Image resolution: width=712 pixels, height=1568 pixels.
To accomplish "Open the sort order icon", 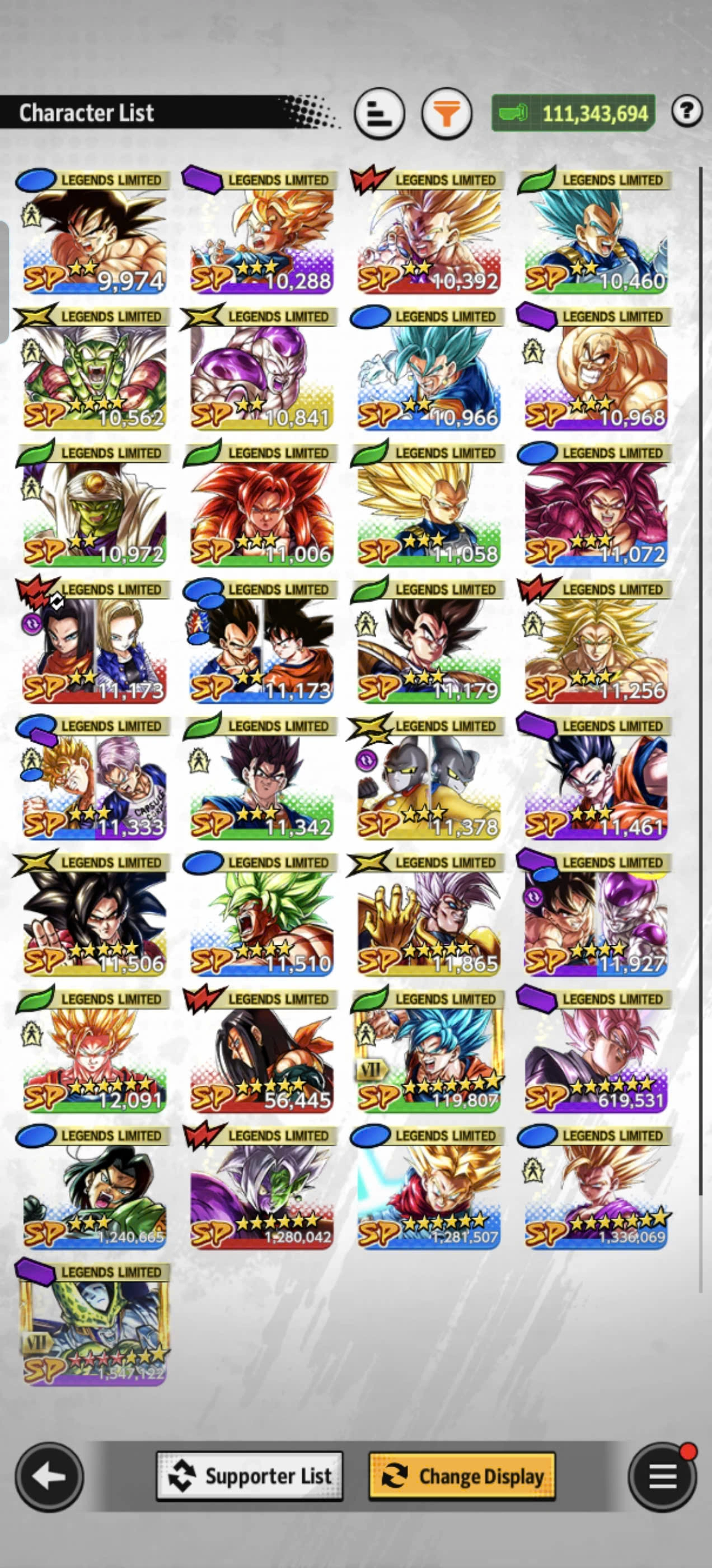I will tap(379, 113).
